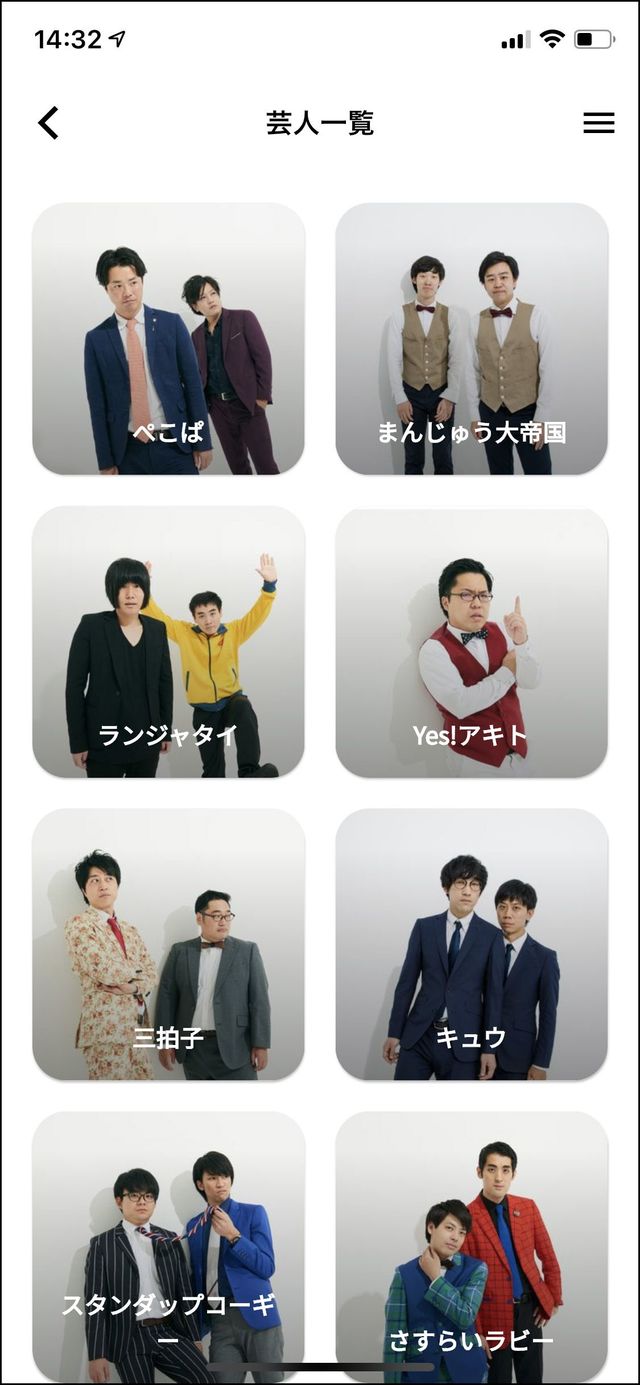This screenshot has width=640, height=1385.
Task: Select the まんじゅう大帝国 card
Action: 471,339
